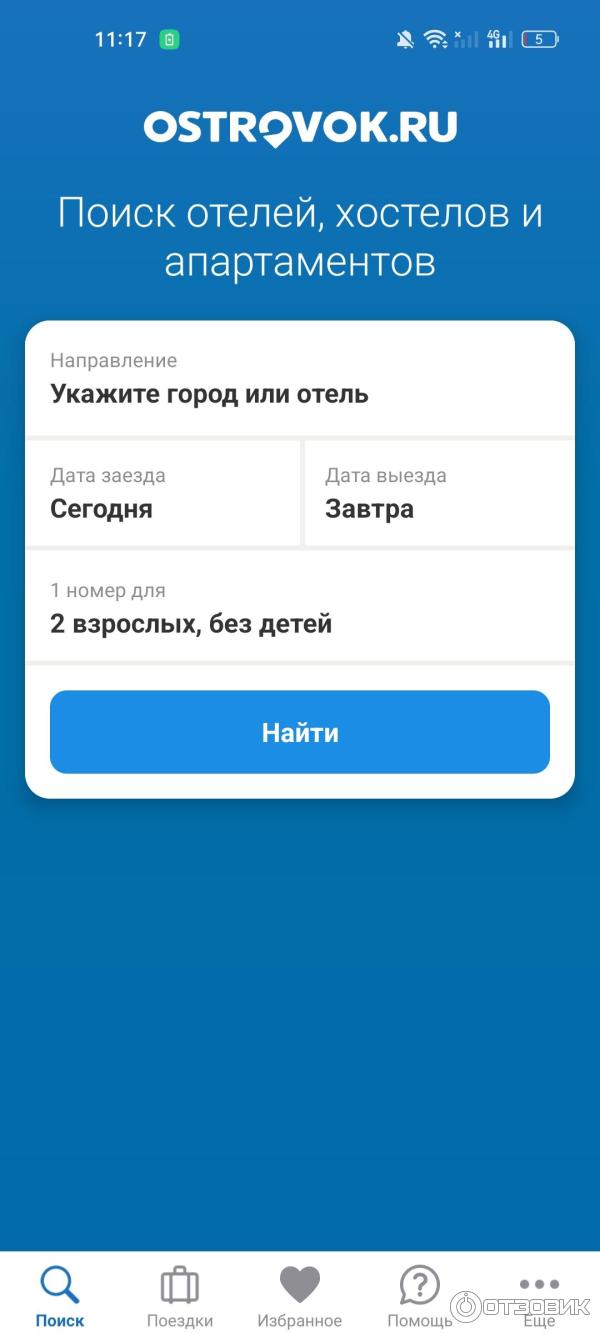Tap the destination field to enter a city or hotel
Image resolution: width=600 pixels, height=1333 pixels.
pyautogui.click(x=300, y=379)
